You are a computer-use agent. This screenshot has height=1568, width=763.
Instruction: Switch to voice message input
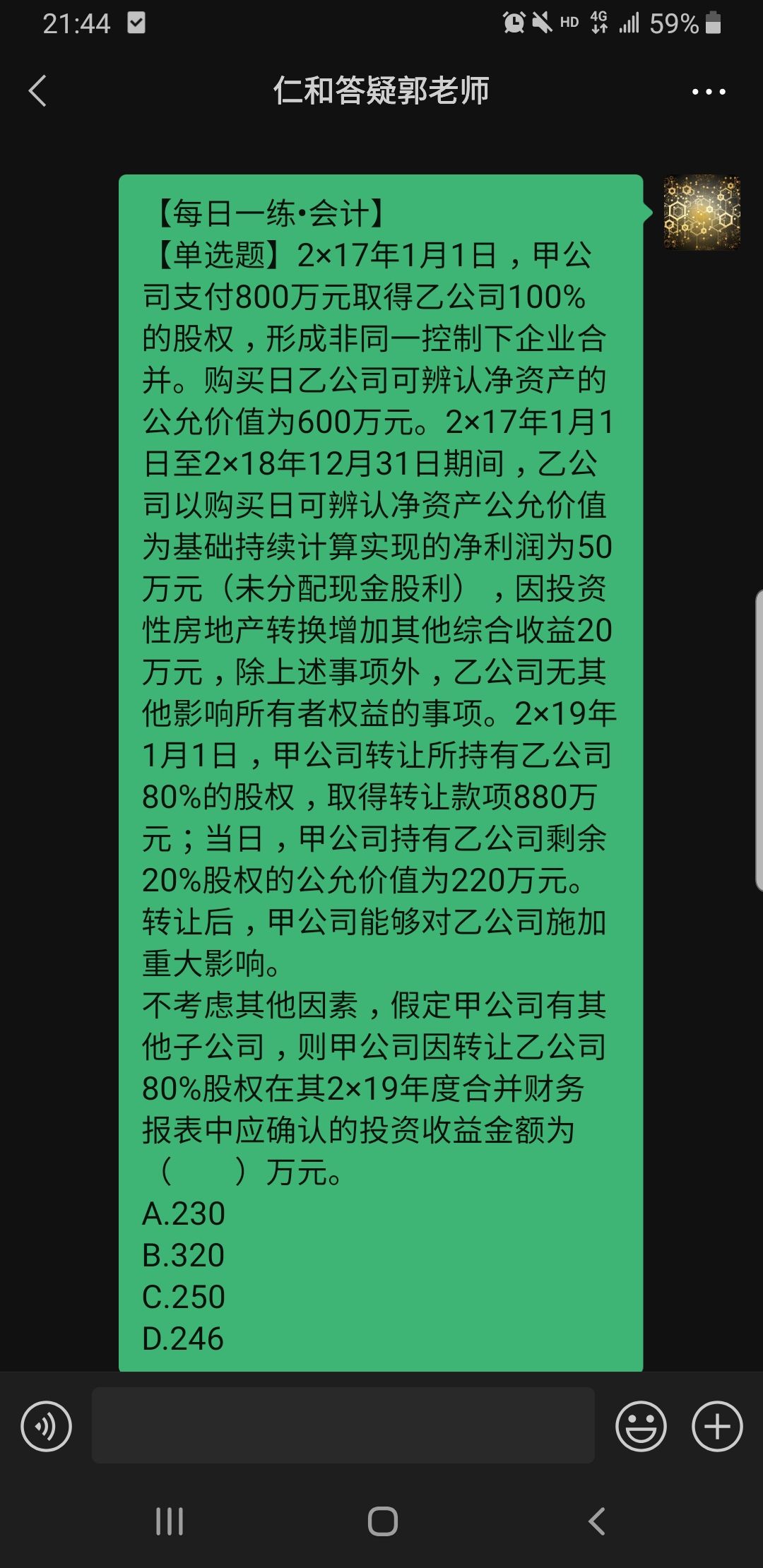click(x=47, y=1426)
